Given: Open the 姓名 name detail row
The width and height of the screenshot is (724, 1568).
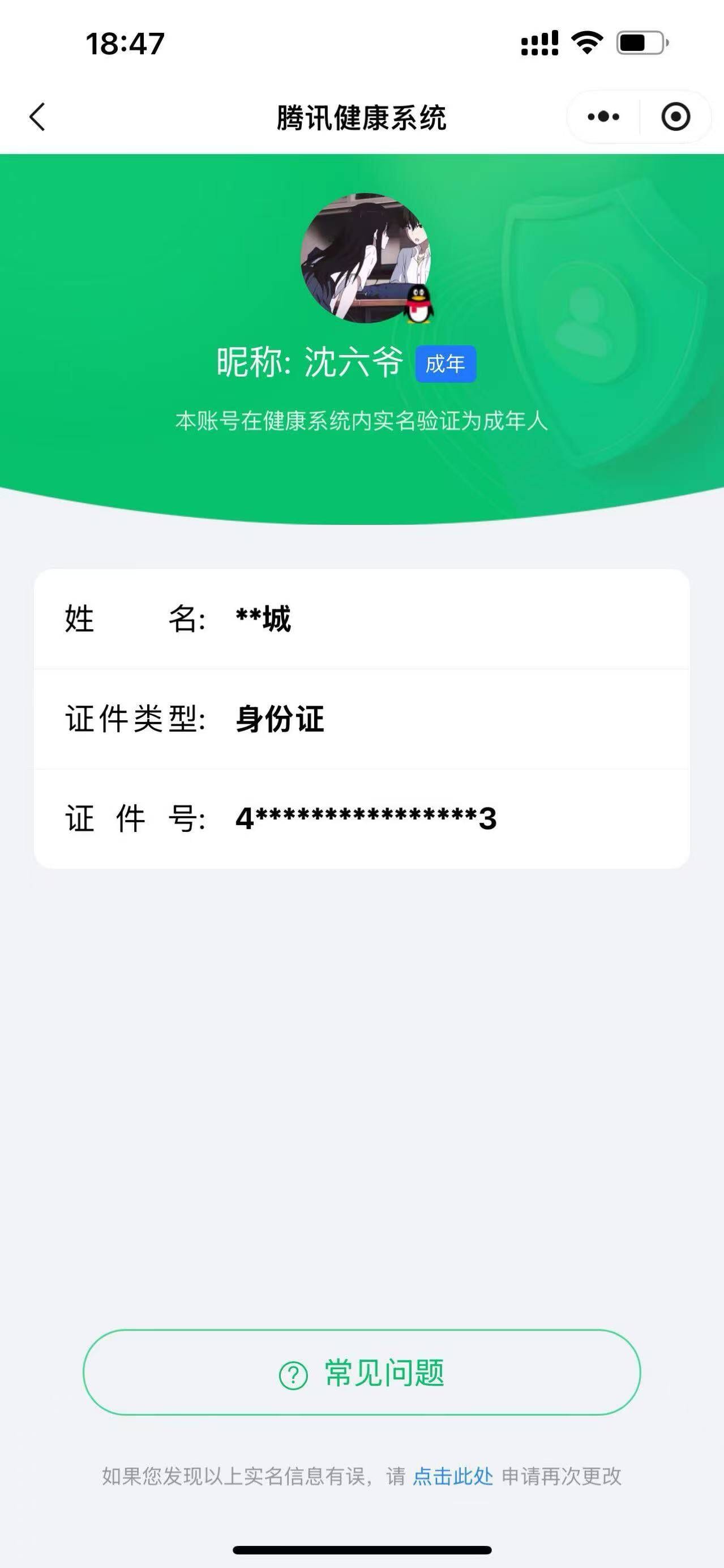Looking at the screenshot, I should tap(362, 618).
